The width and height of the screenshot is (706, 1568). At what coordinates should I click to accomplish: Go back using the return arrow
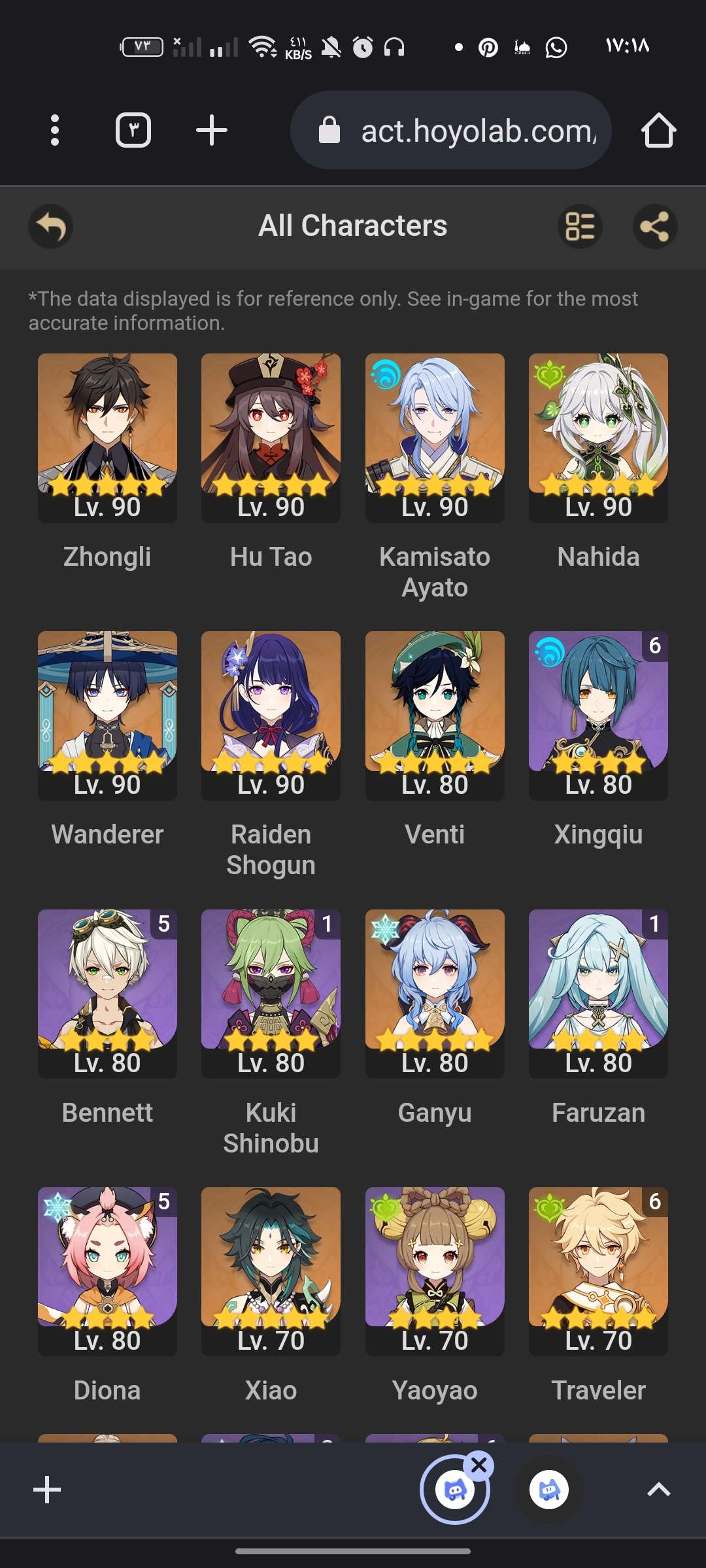pyautogui.click(x=50, y=227)
